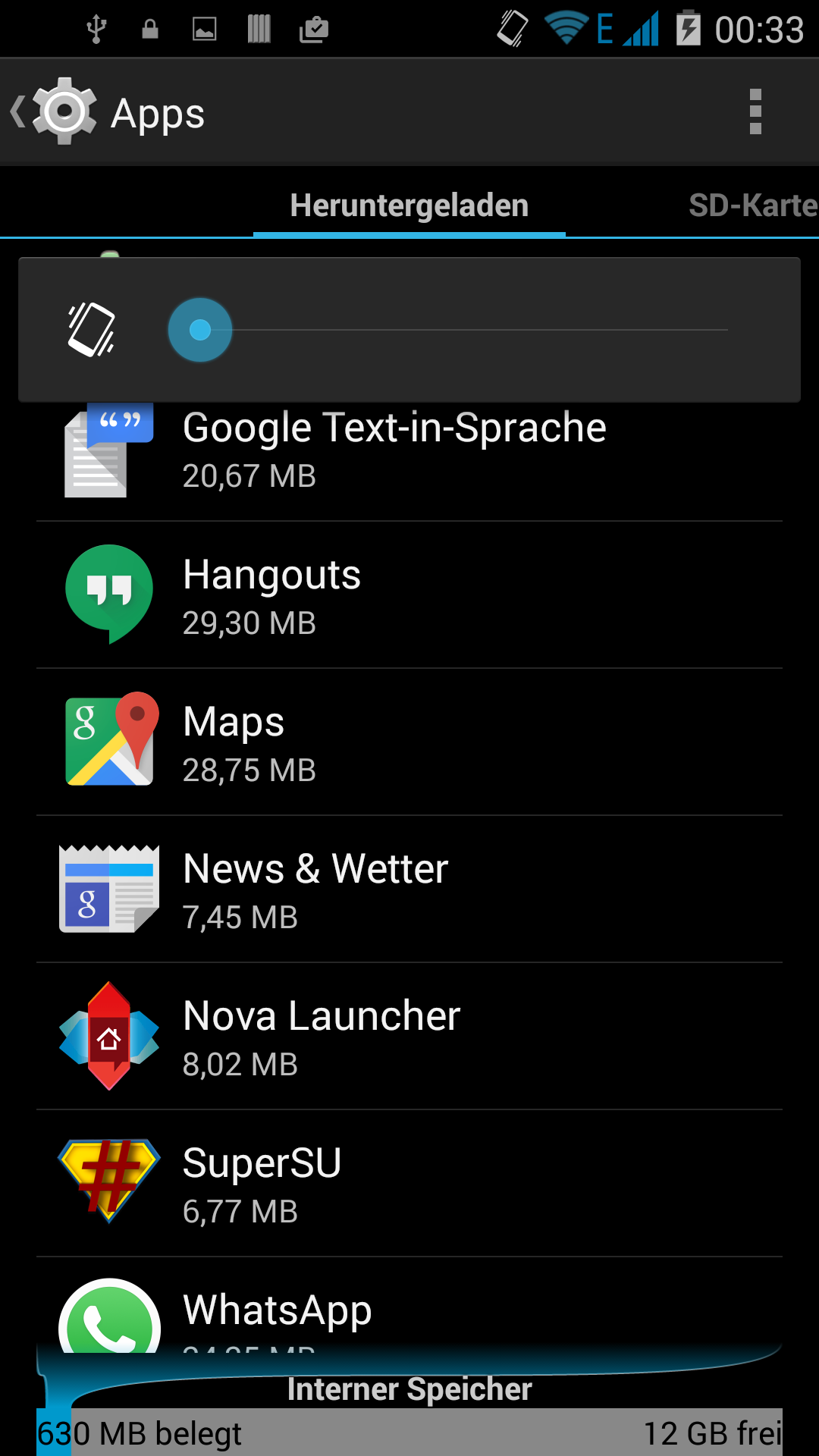Open the overflow menu in Apps

[x=755, y=112]
